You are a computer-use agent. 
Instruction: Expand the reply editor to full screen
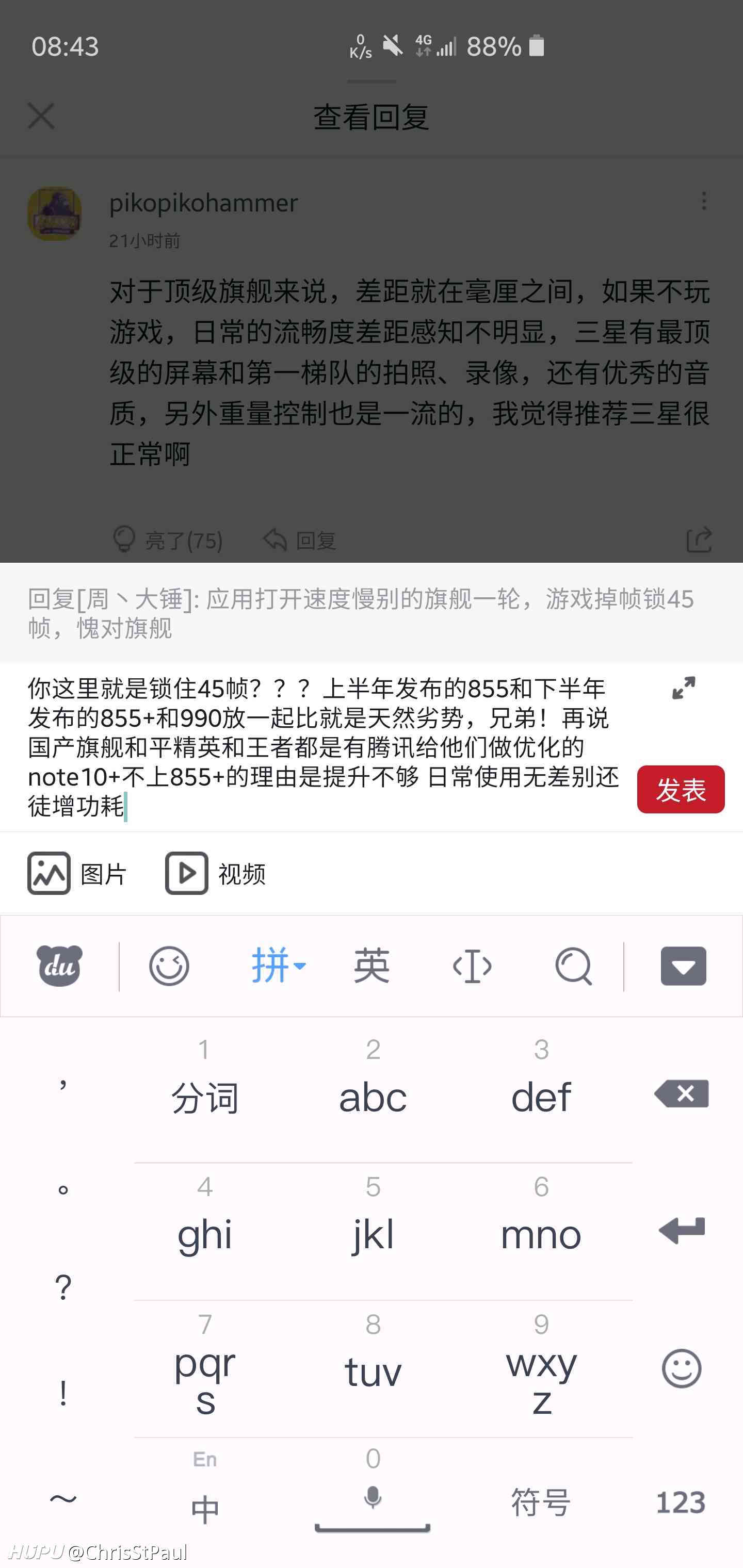coord(683,689)
